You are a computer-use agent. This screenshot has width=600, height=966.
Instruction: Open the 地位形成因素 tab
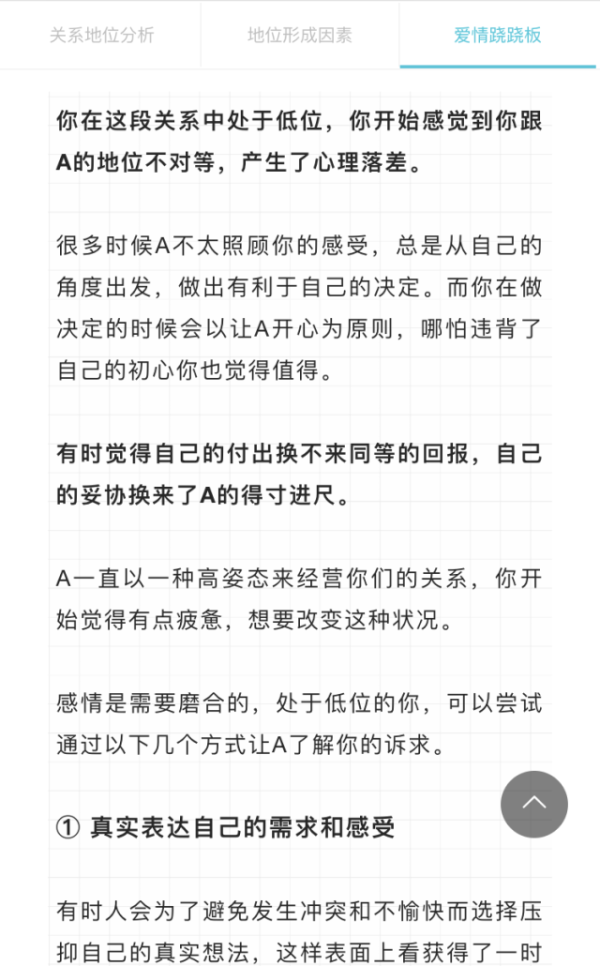pos(299,35)
